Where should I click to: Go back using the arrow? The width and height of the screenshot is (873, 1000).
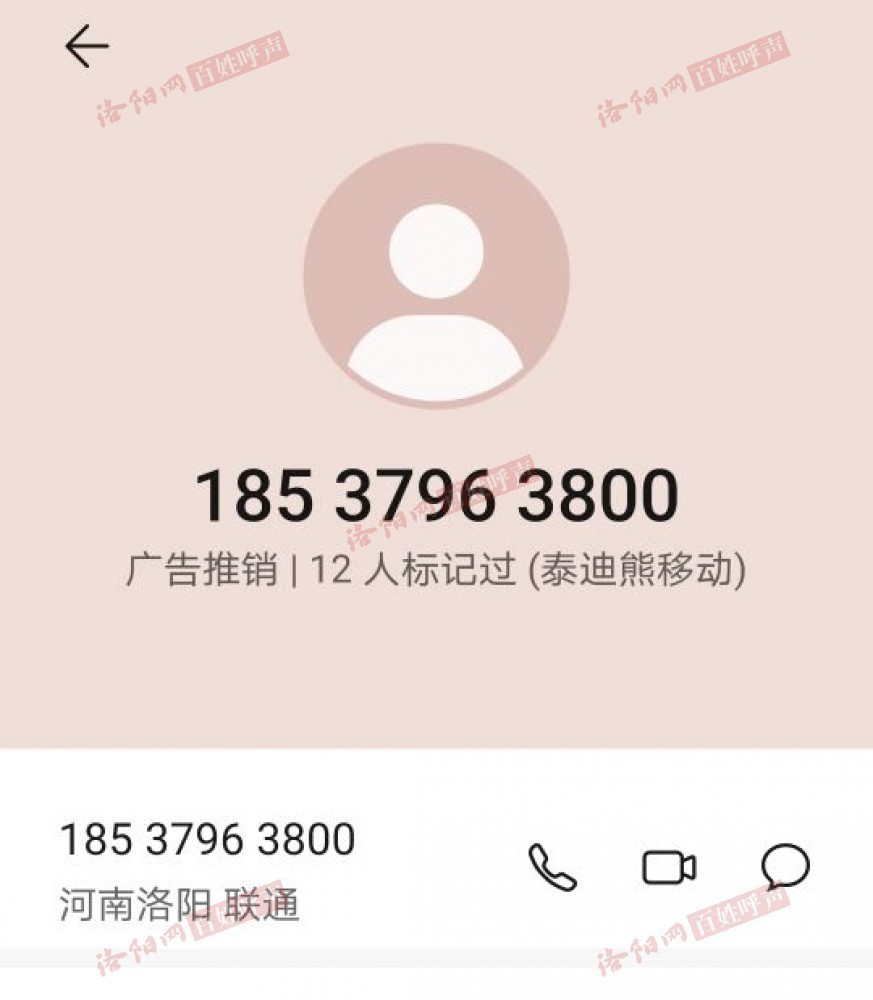pyautogui.click(x=87, y=46)
